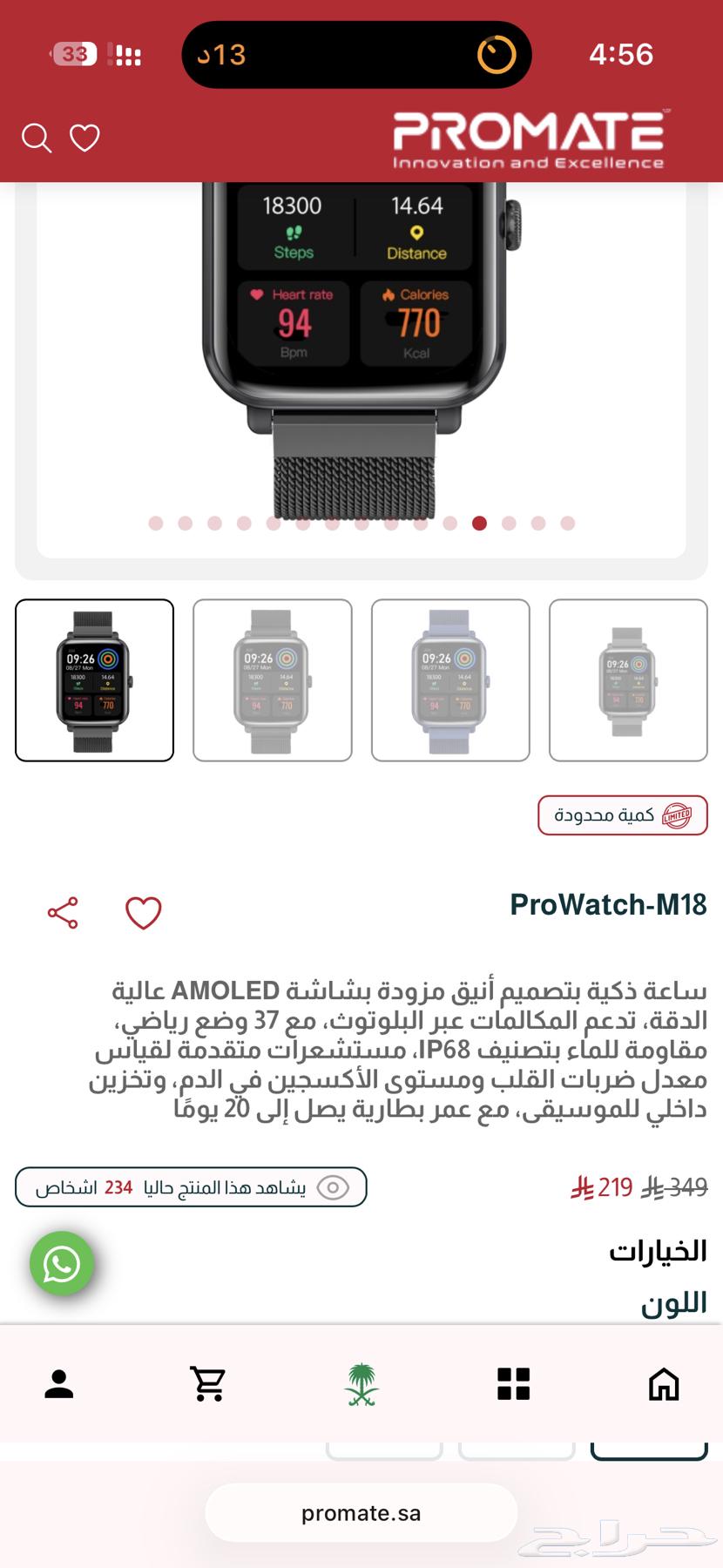The width and height of the screenshot is (723, 1568).
Task: Tap the promate.sa address bar
Action: point(361,1512)
